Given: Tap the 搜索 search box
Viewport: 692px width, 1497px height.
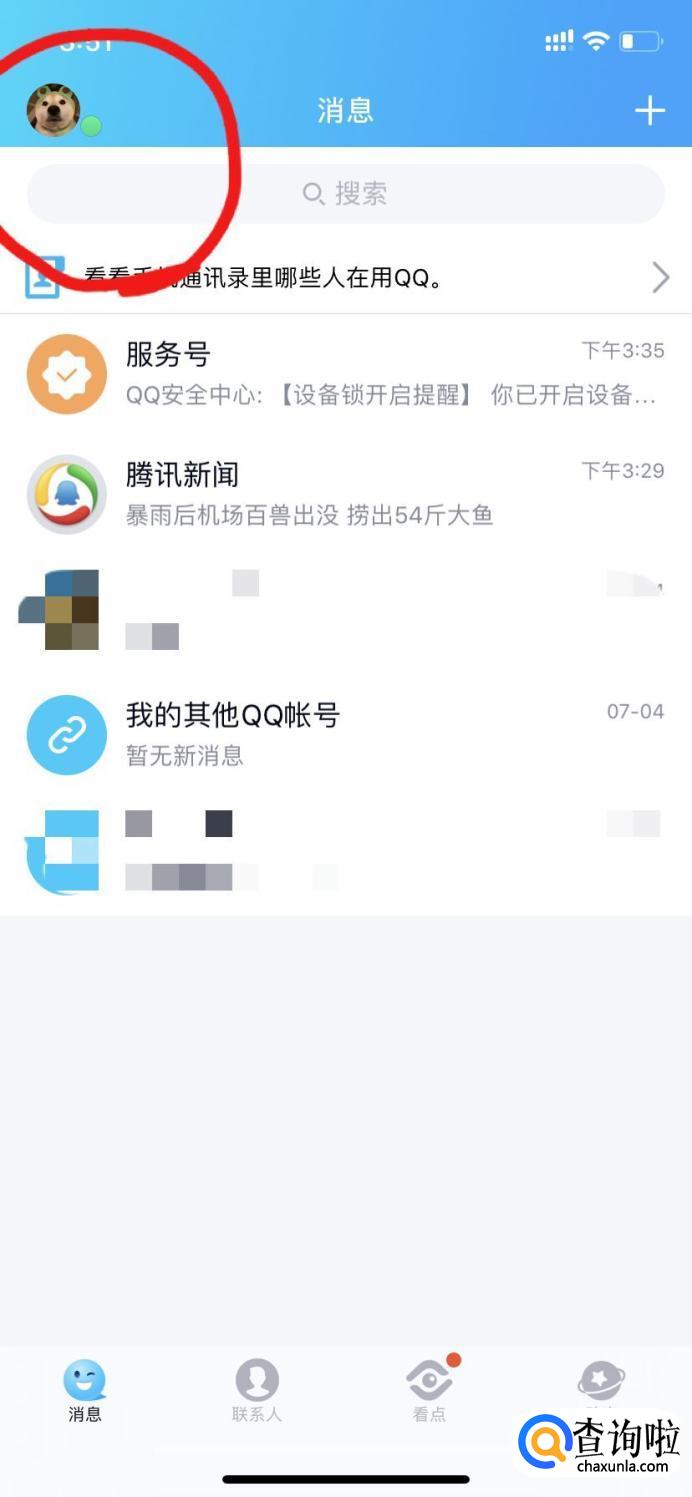Looking at the screenshot, I should [345, 193].
